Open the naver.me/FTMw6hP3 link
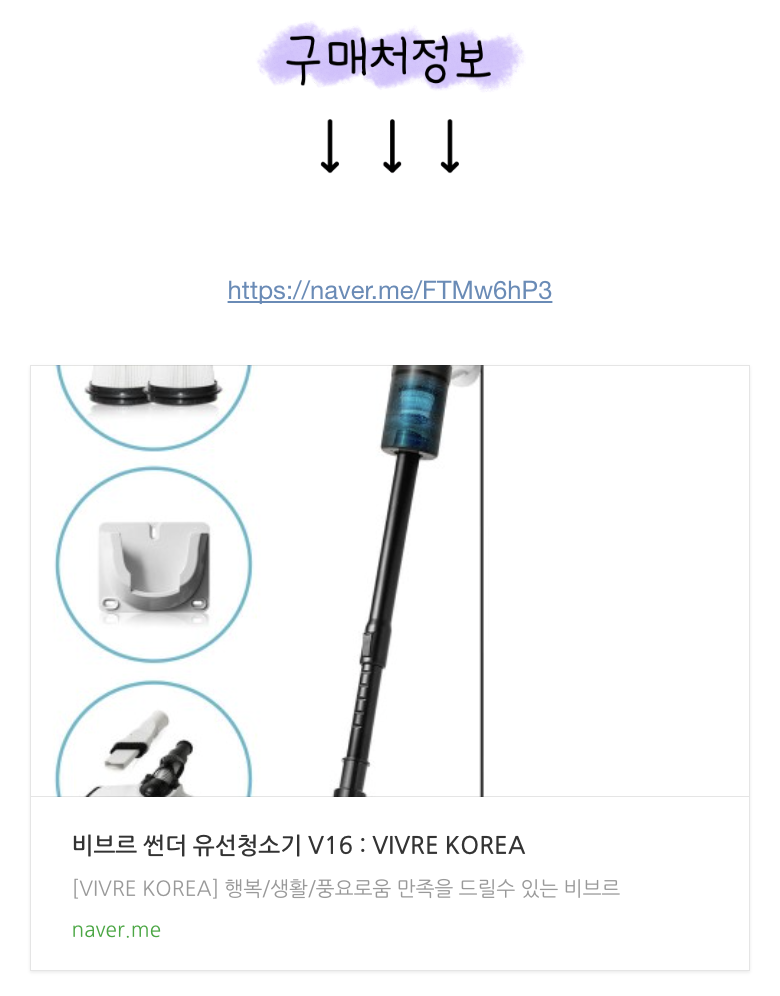 (389, 291)
